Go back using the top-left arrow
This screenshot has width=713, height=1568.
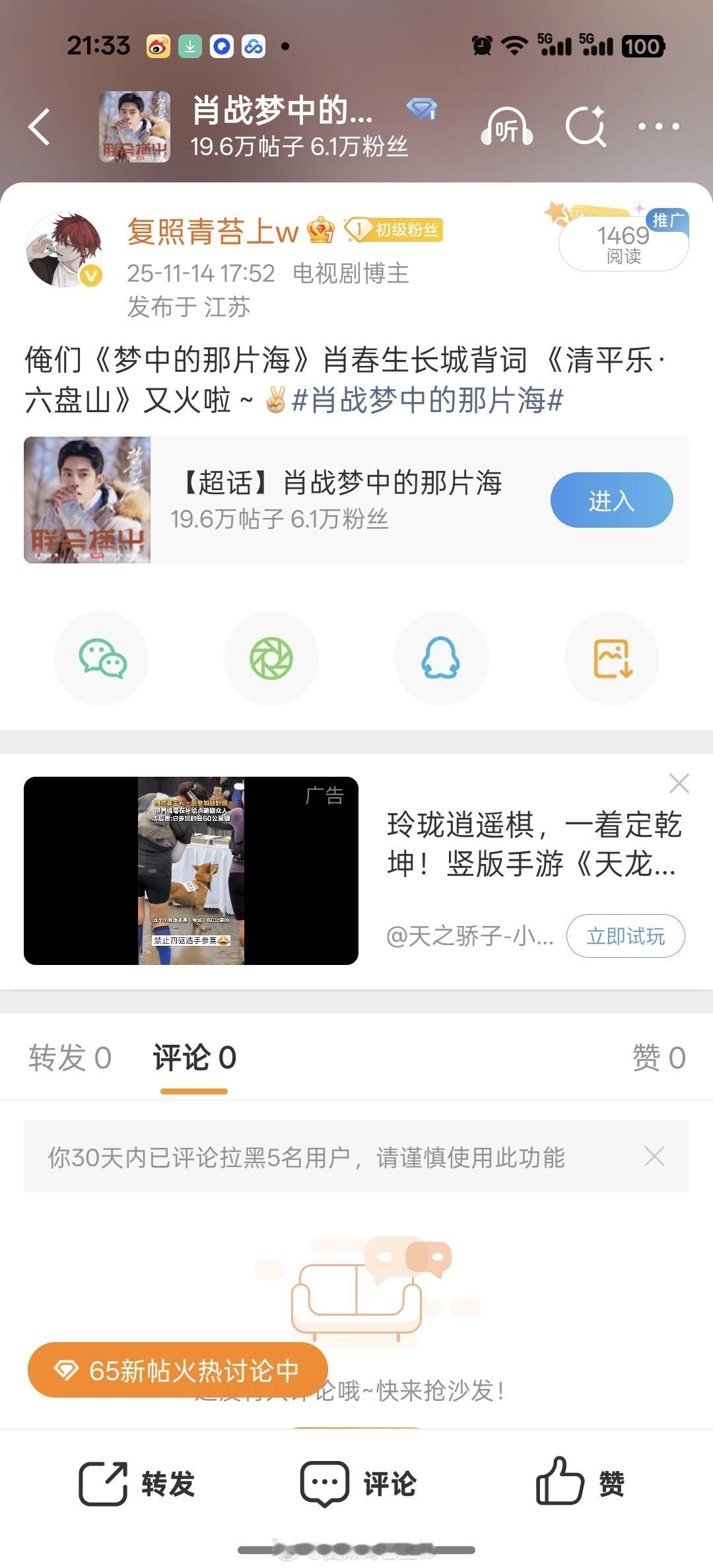[40, 127]
